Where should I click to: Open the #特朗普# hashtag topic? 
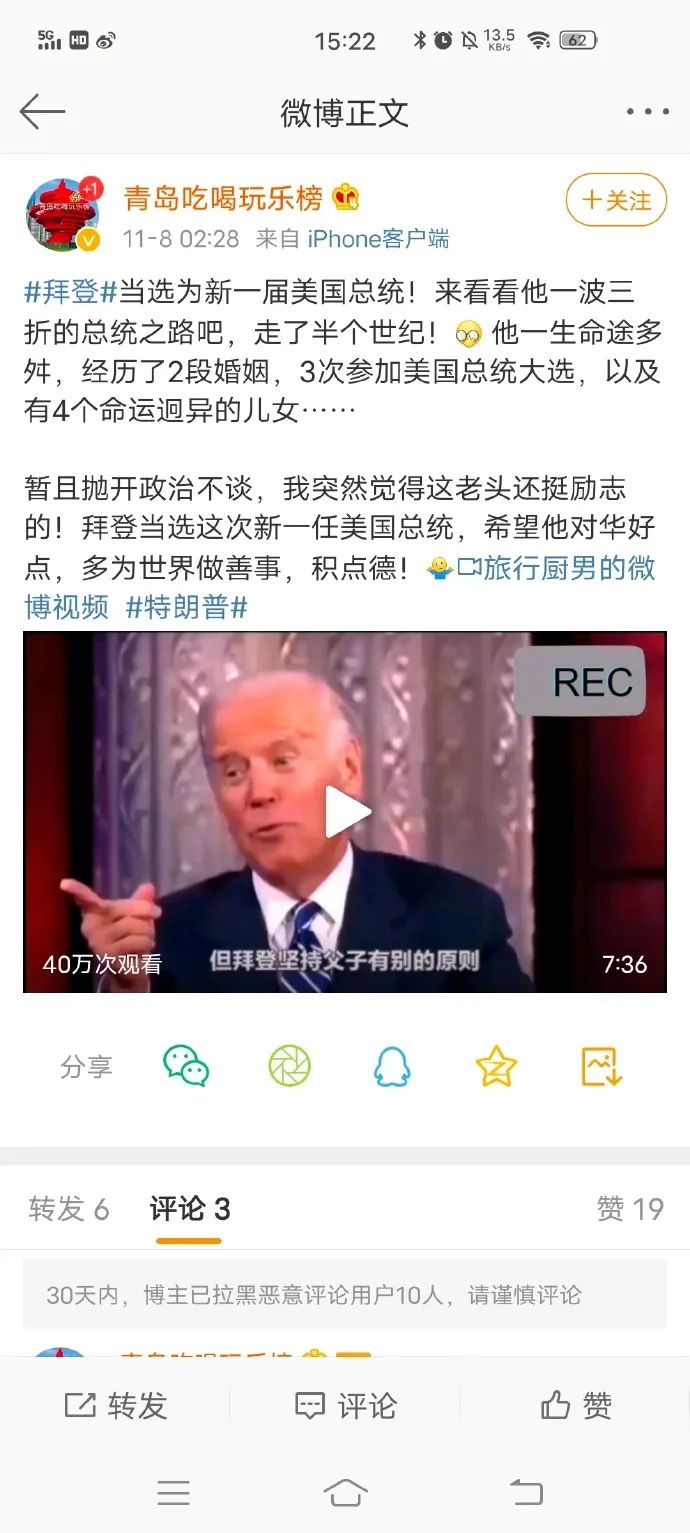click(186, 607)
